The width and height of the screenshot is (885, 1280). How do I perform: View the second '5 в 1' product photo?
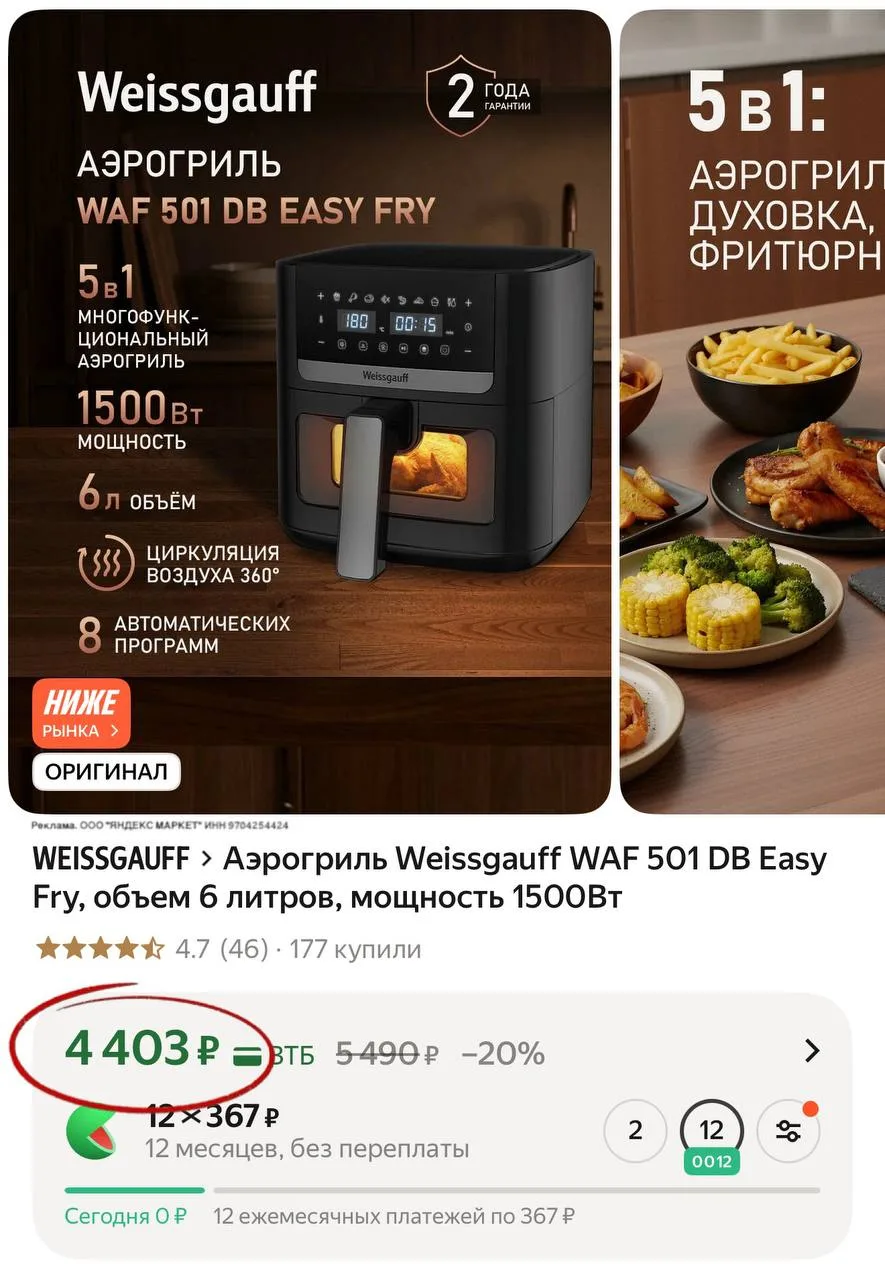point(752,410)
